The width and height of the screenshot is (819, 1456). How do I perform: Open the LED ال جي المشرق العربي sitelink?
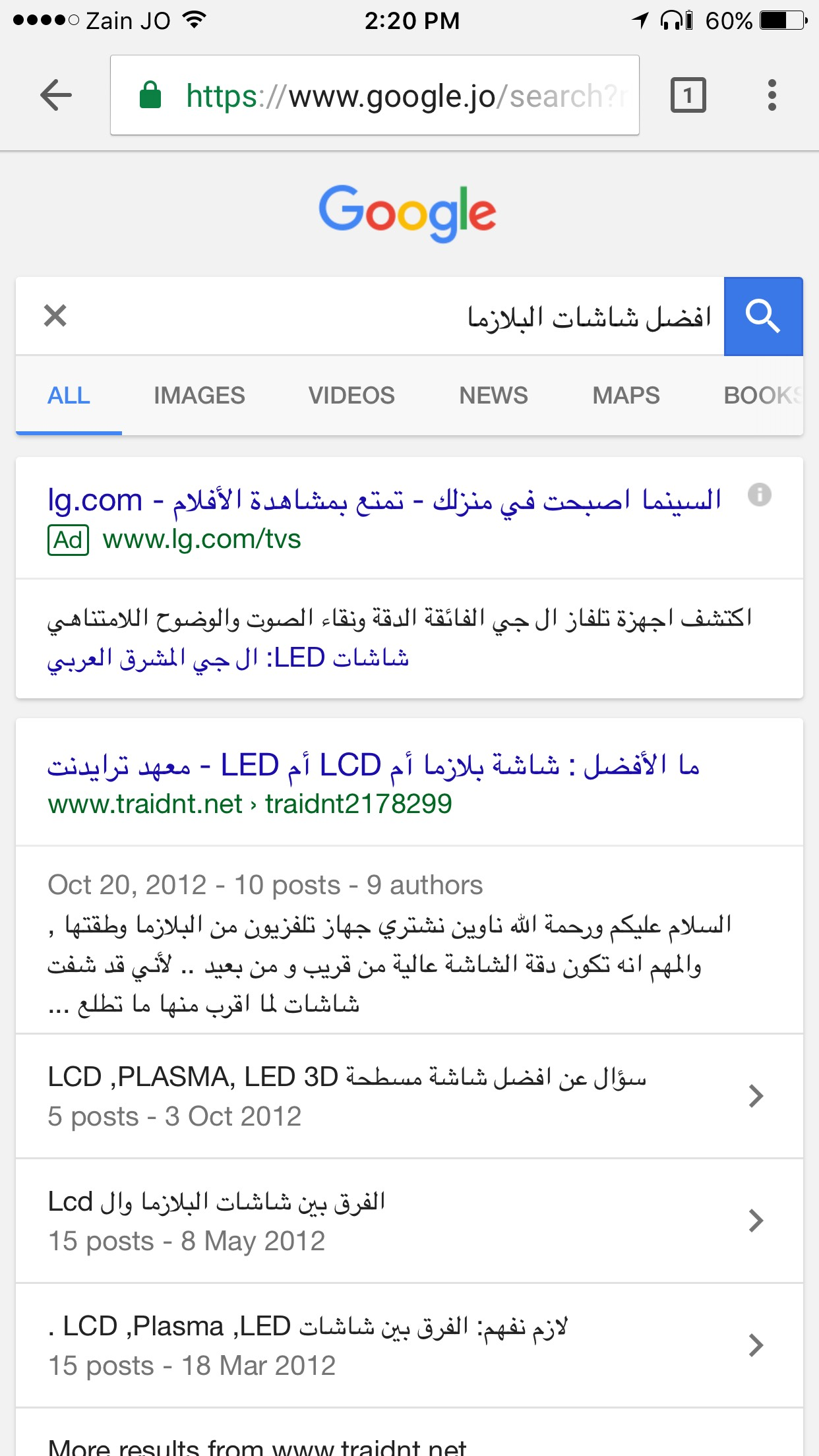coord(228,658)
